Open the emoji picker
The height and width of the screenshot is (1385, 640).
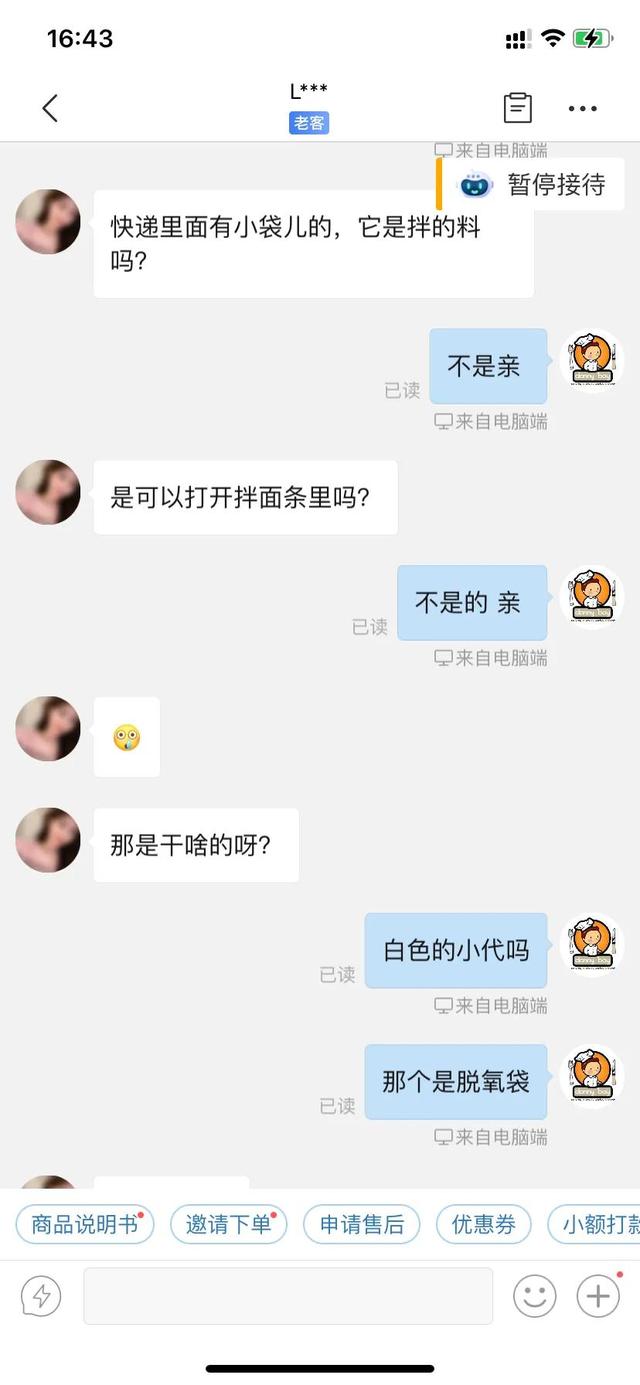534,1297
